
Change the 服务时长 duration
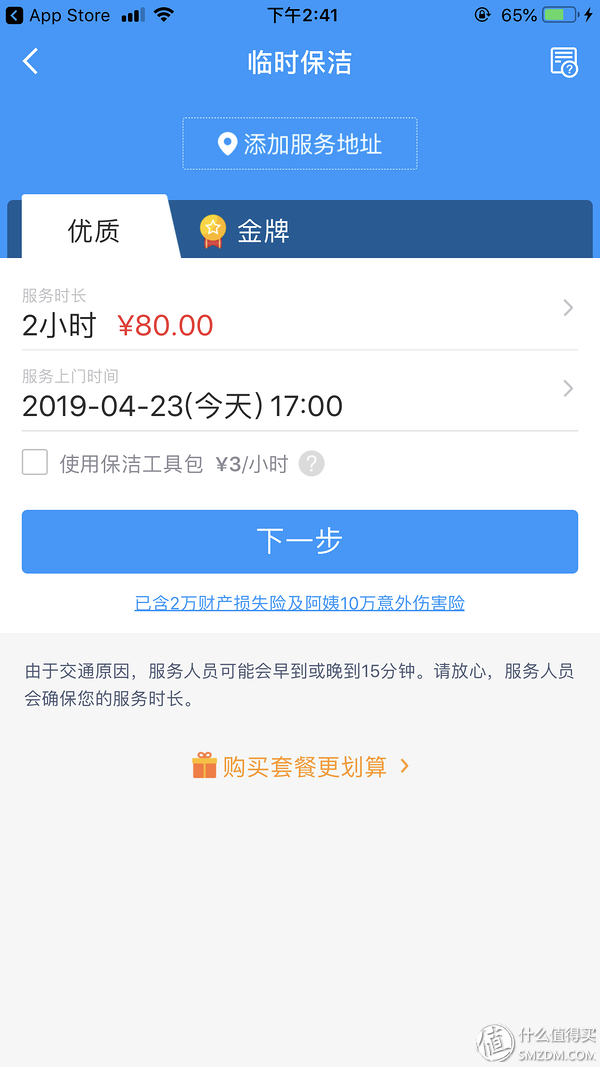[x=300, y=312]
